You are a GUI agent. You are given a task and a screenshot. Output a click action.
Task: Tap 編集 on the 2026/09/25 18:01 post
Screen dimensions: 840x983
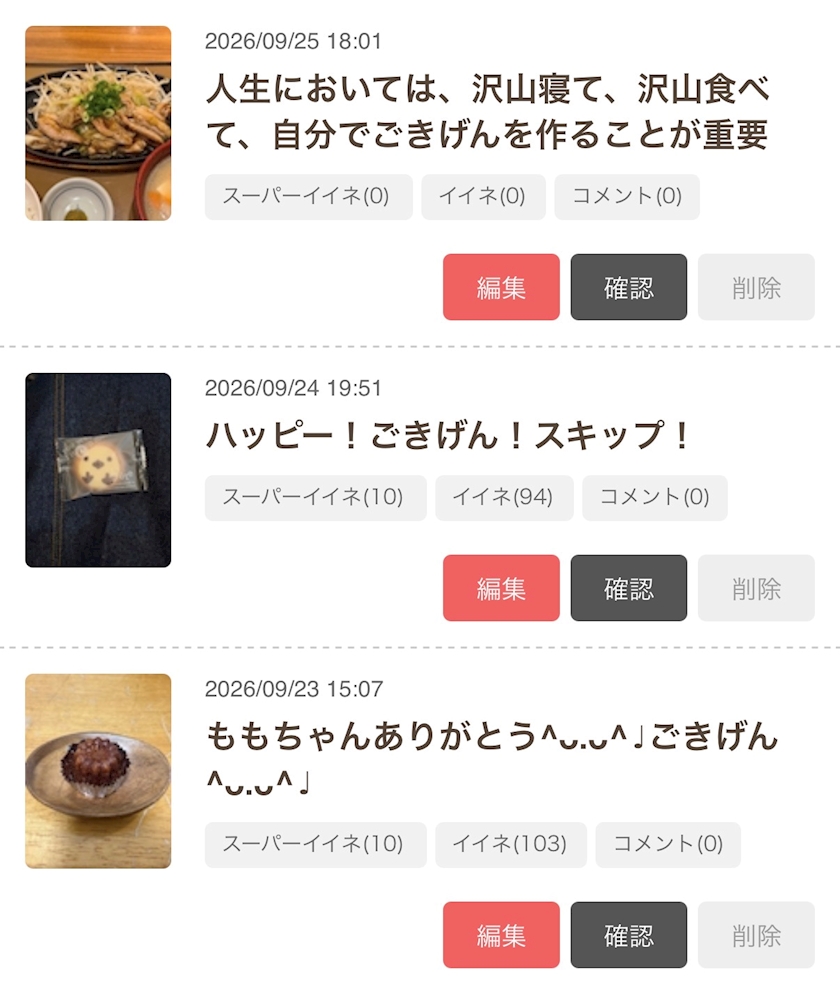point(501,287)
